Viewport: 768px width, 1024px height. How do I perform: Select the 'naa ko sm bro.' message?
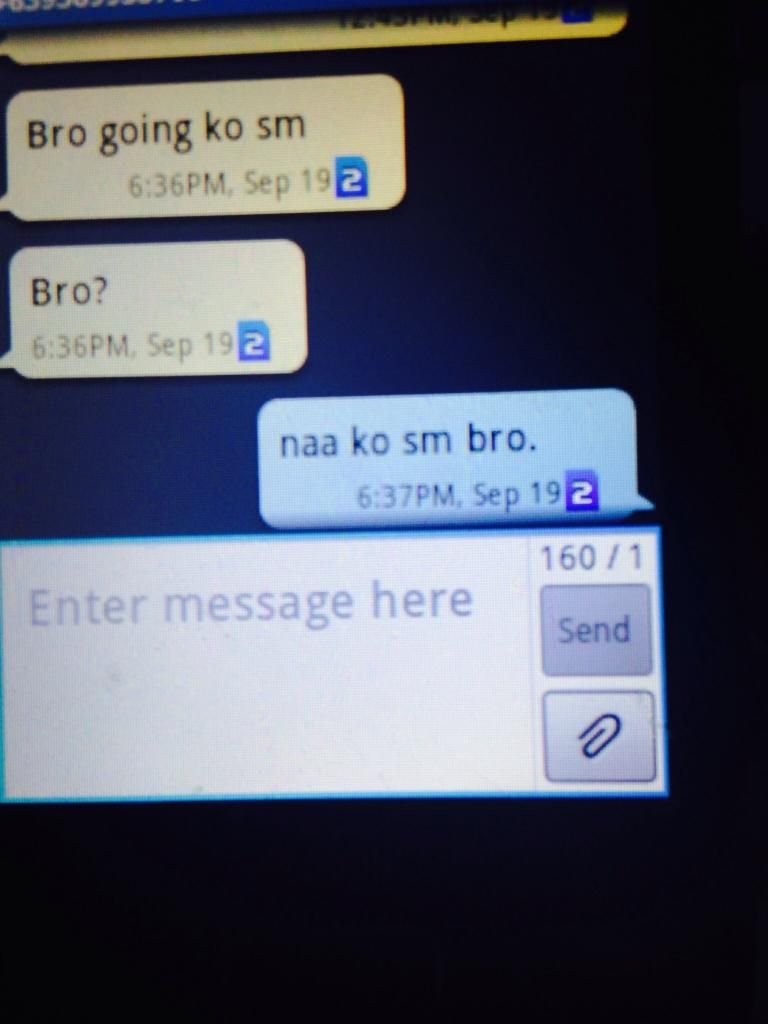447,458
